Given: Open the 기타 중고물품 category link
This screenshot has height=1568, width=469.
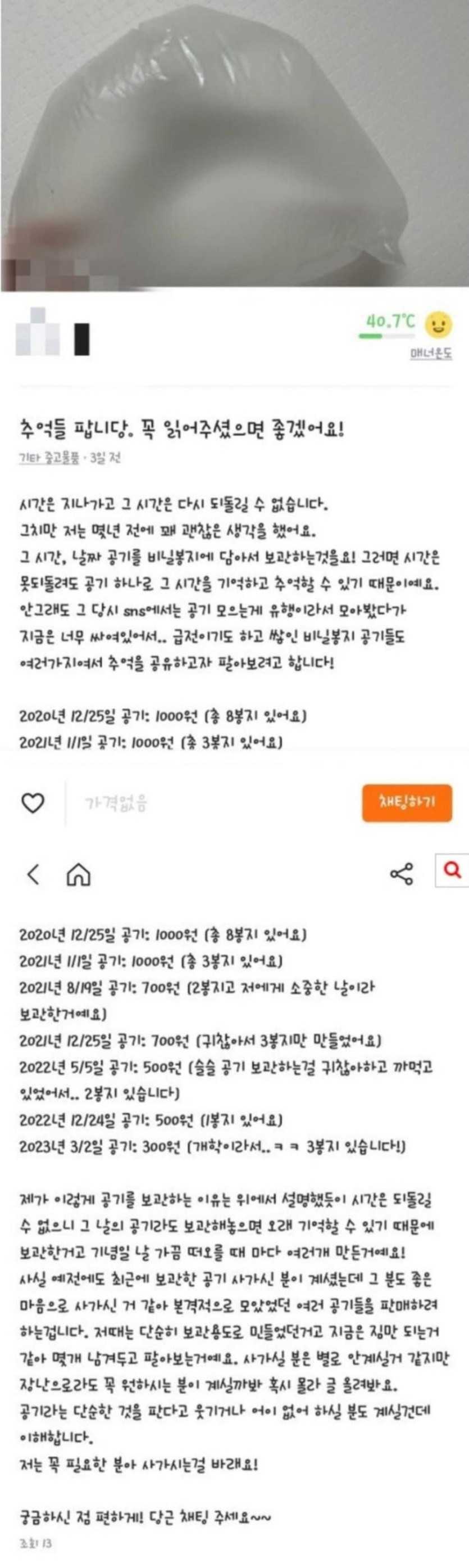Looking at the screenshot, I should click(x=49, y=458).
